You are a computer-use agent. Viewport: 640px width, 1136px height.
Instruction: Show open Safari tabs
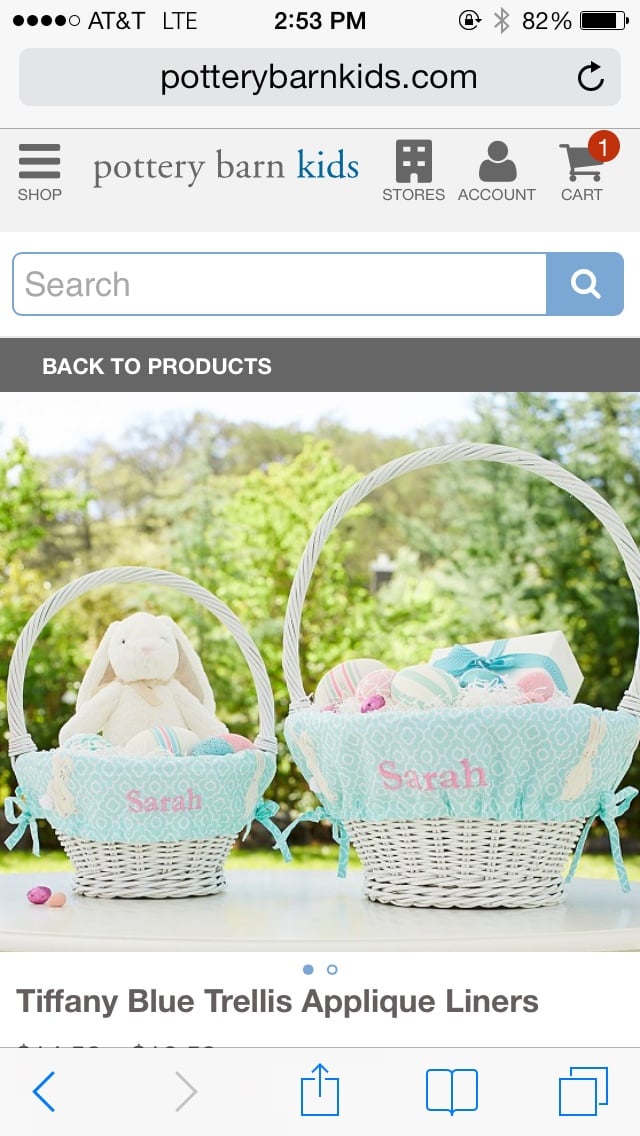pyautogui.click(x=583, y=1091)
